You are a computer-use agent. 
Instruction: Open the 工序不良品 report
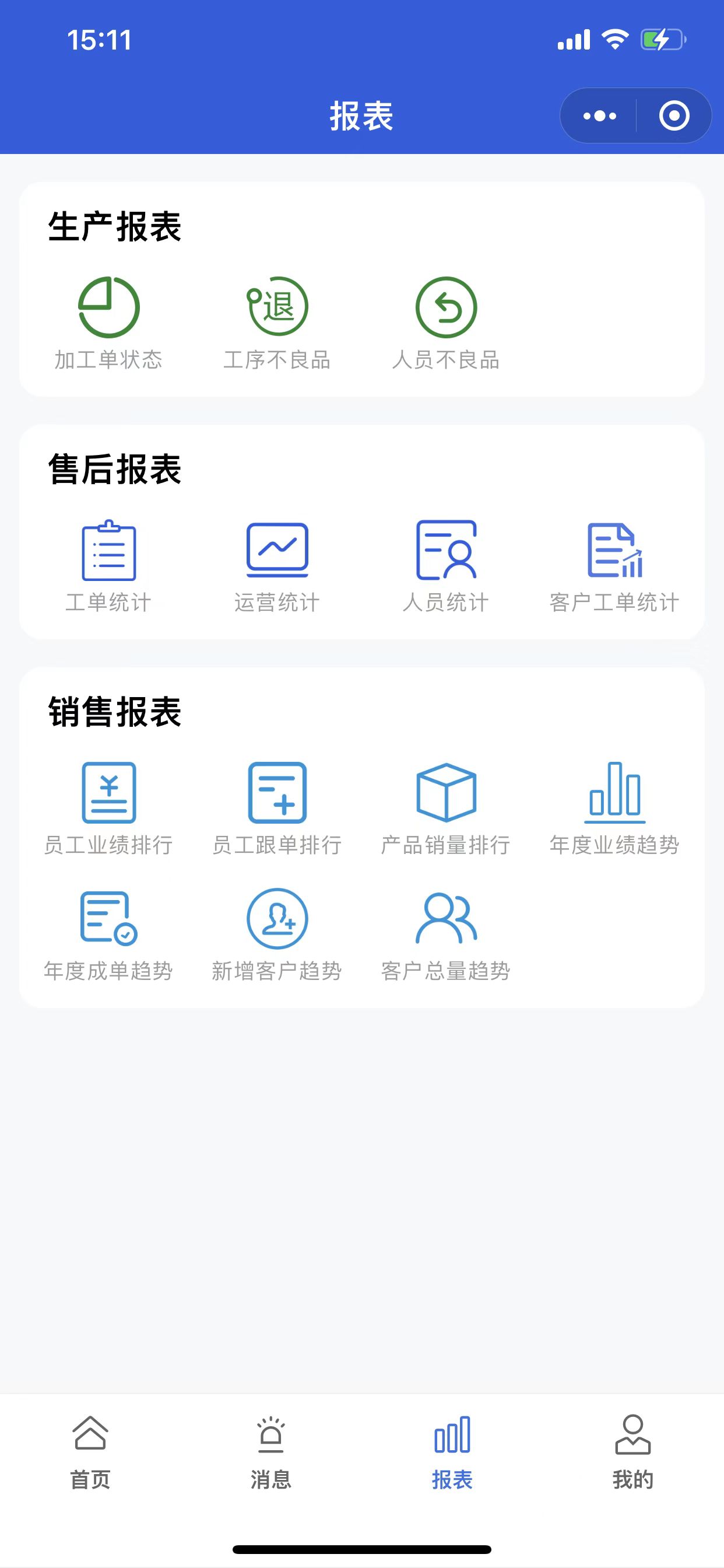pyautogui.click(x=277, y=324)
